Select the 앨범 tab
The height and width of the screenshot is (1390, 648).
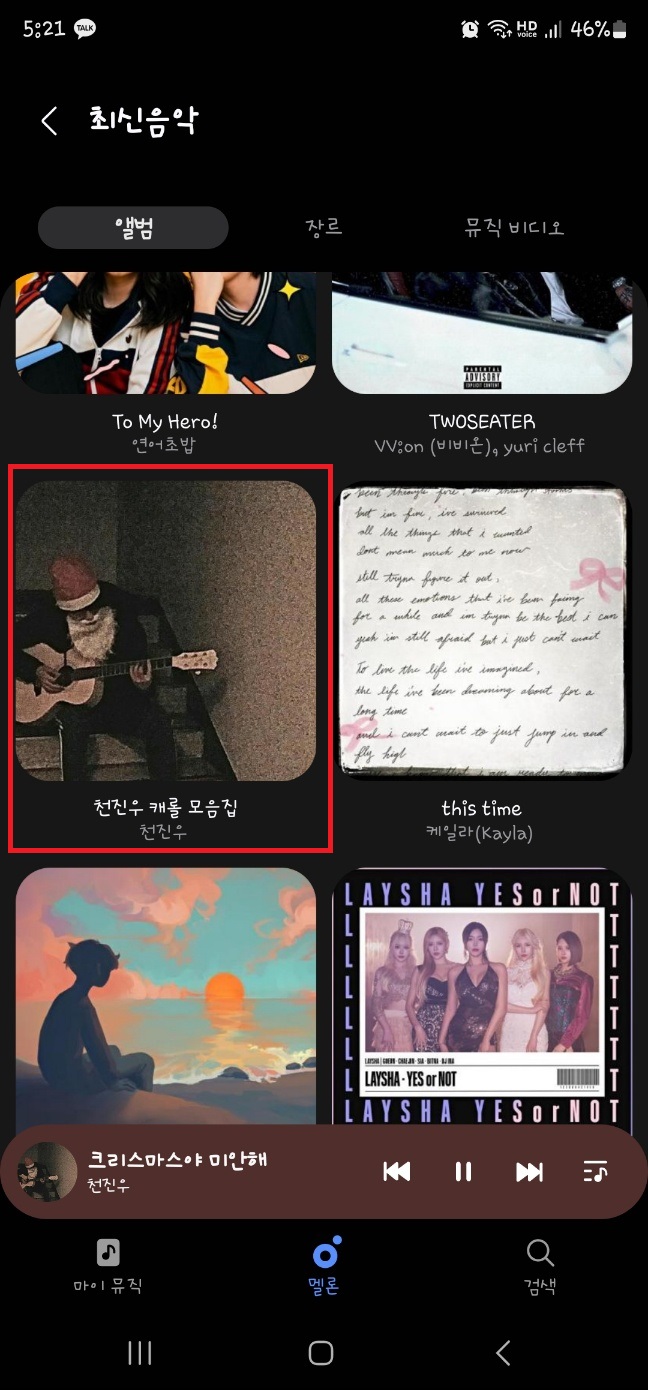click(133, 228)
